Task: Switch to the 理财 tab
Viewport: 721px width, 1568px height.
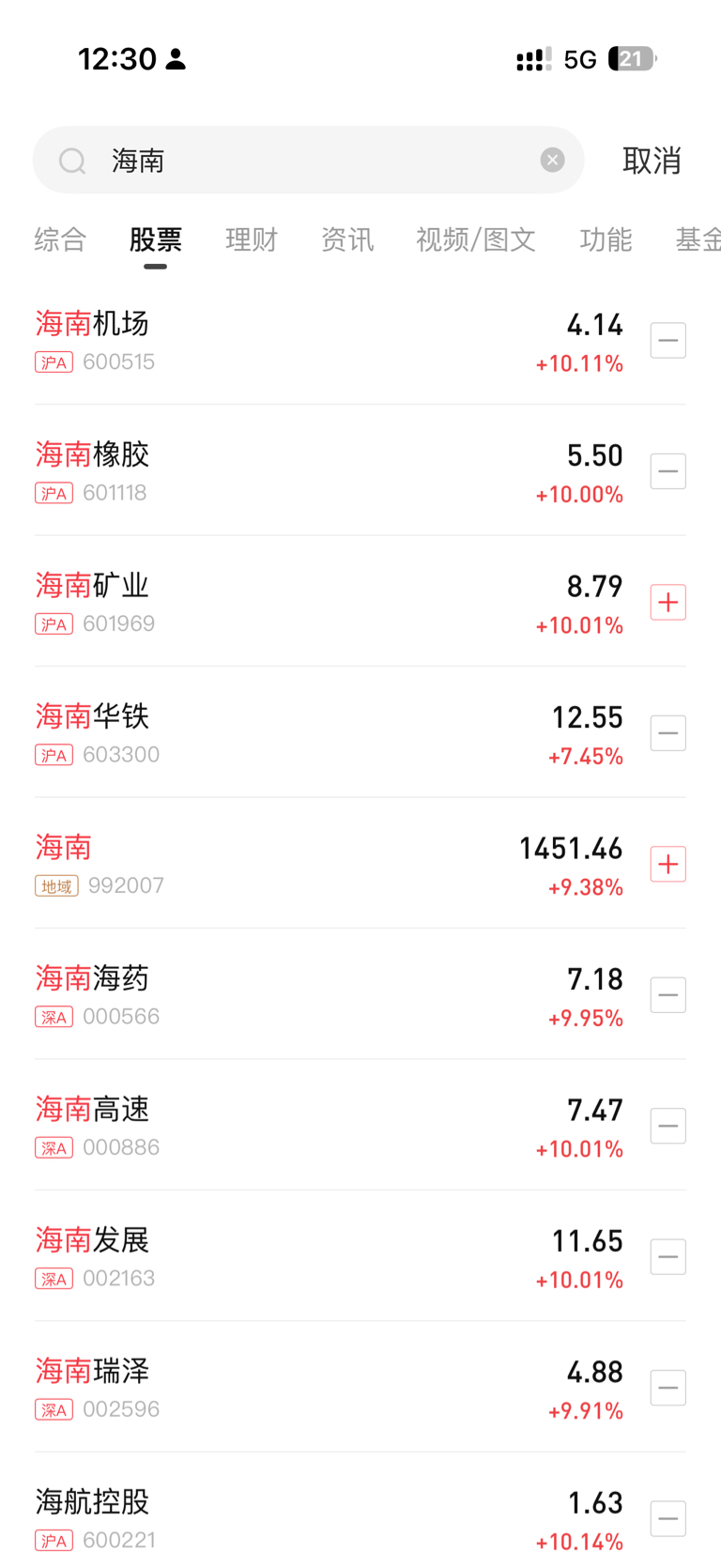Action: [x=252, y=239]
